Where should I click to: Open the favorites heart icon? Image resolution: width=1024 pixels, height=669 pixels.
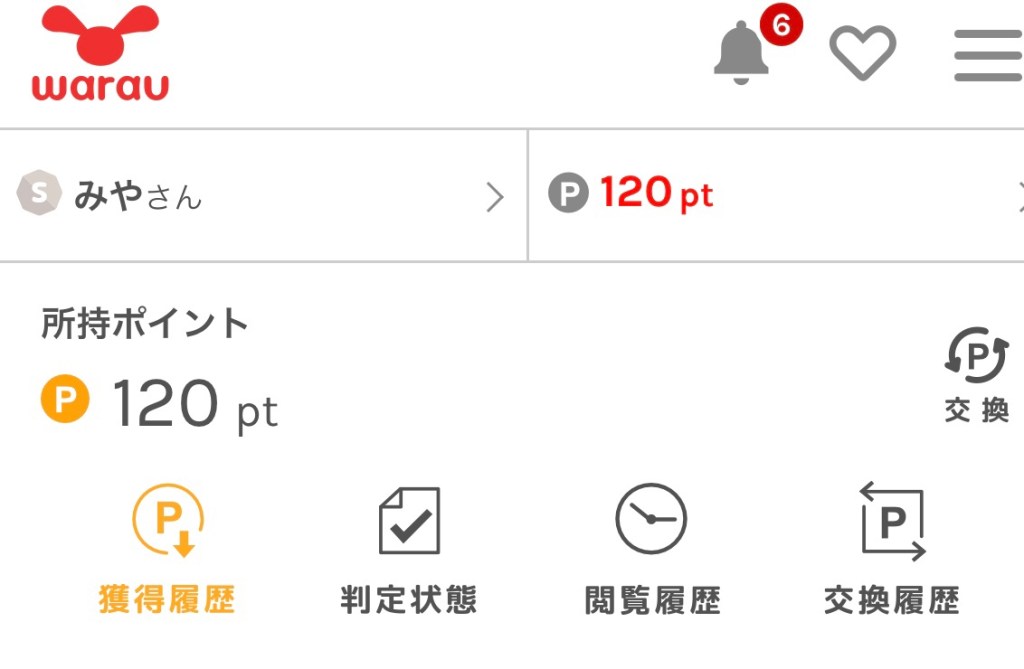(863, 52)
